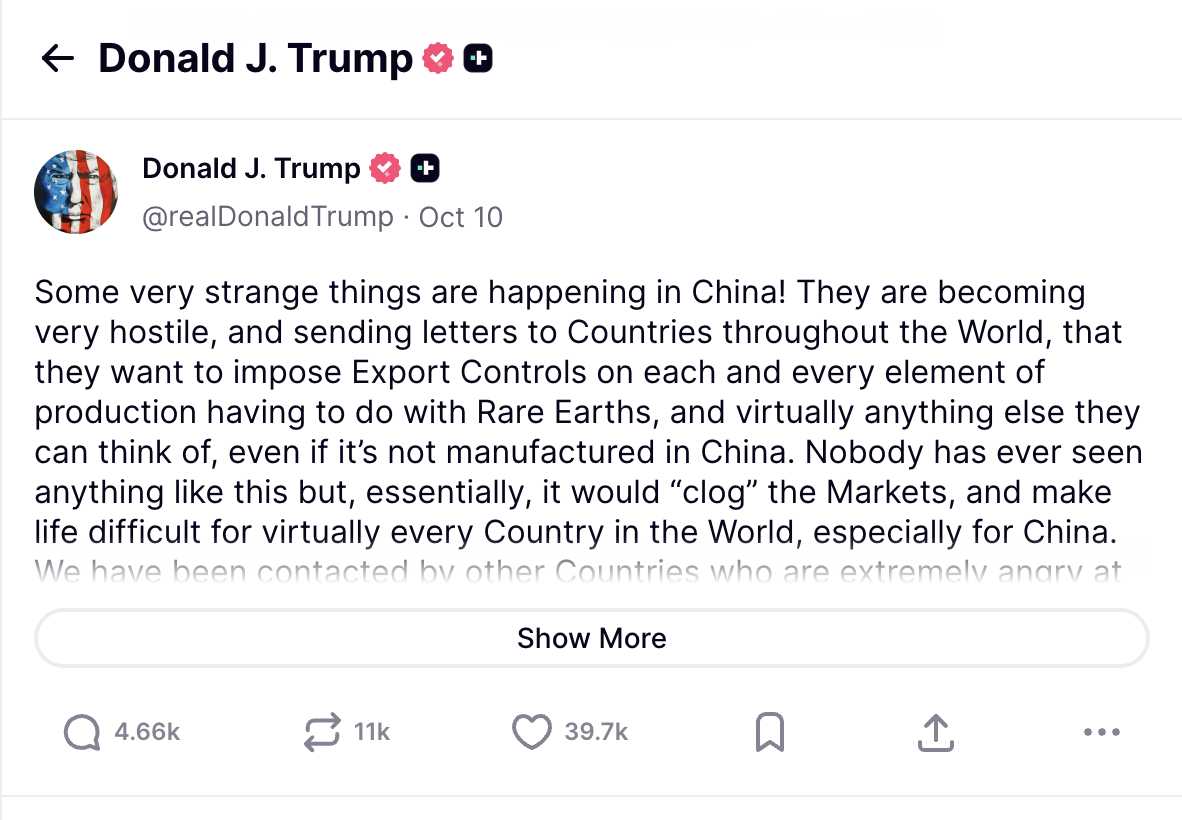Share the post via upload icon
The width and height of the screenshot is (1182, 820).
coord(935,734)
